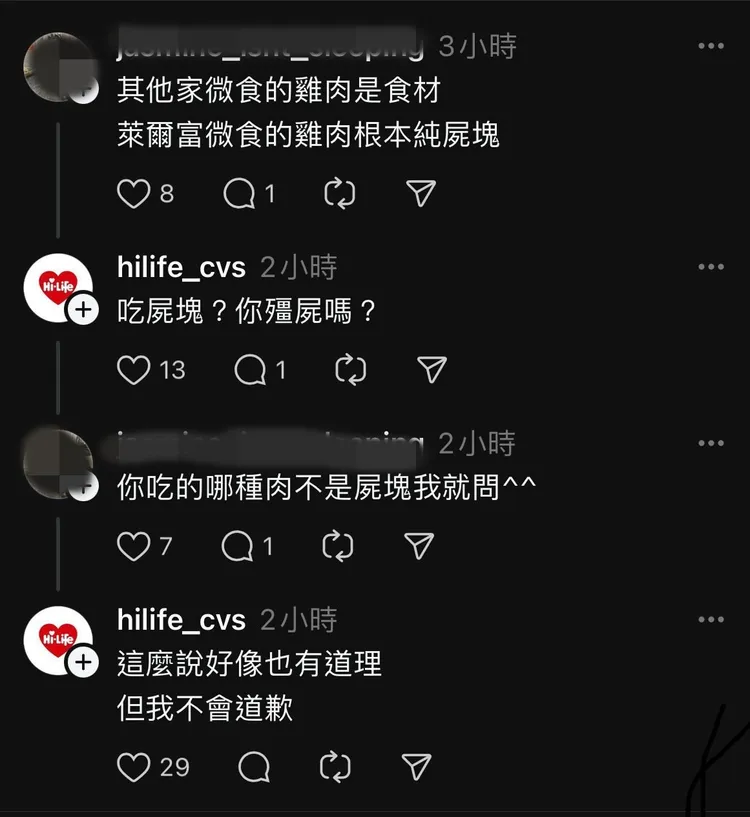Open the three-dot menu on hilife_cvs's last comment
This screenshot has height=817, width=750.
coord(713,619)
